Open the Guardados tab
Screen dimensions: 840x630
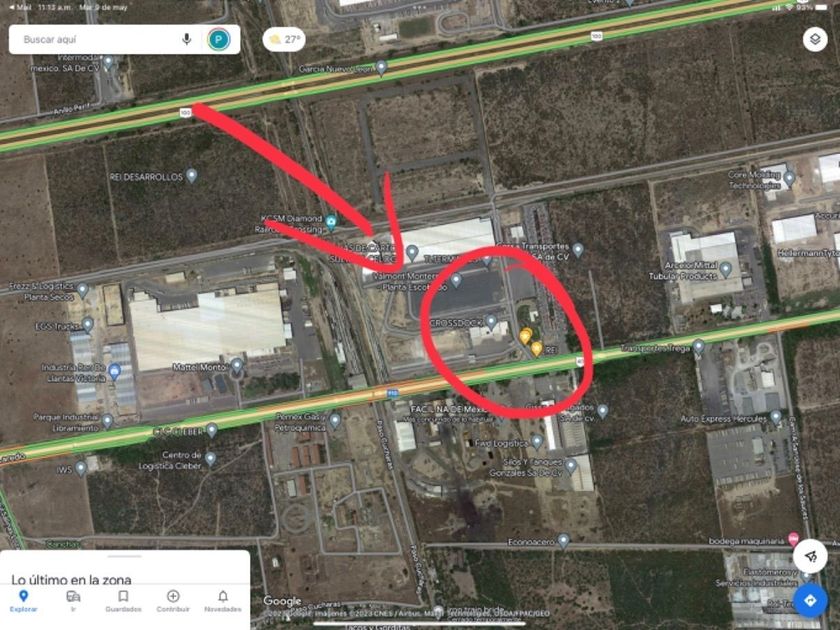click(x=123, y=600)
